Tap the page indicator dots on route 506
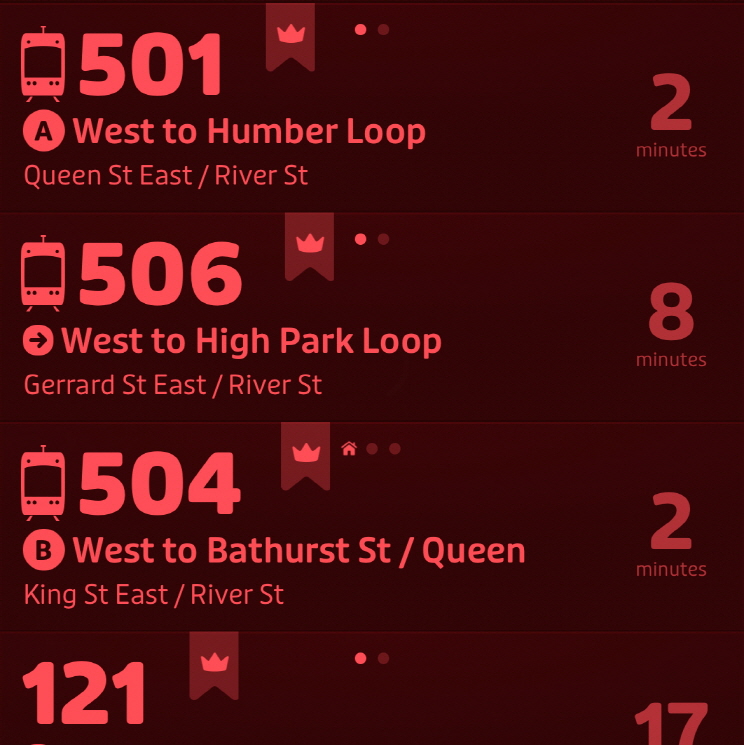The width and height of the screenshot is (744, 745). click(x=371, y=240)
